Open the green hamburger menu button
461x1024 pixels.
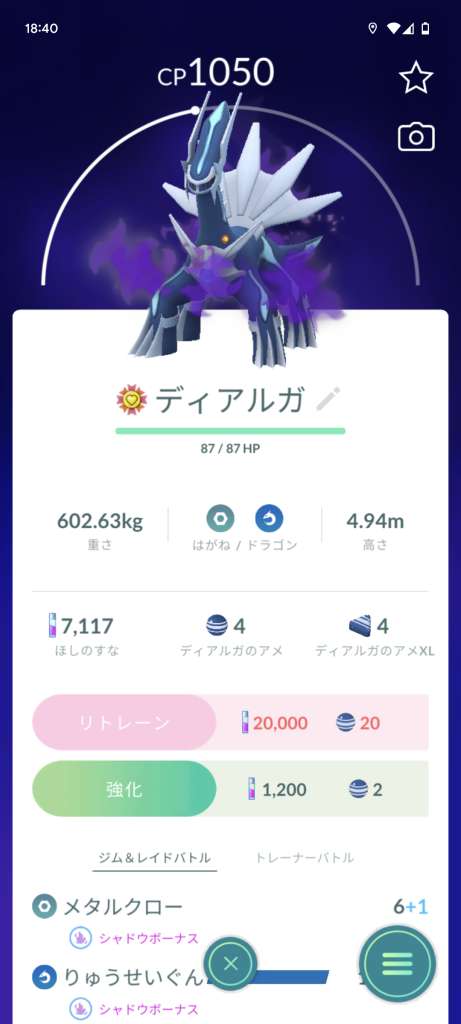[x=397, y=963]
